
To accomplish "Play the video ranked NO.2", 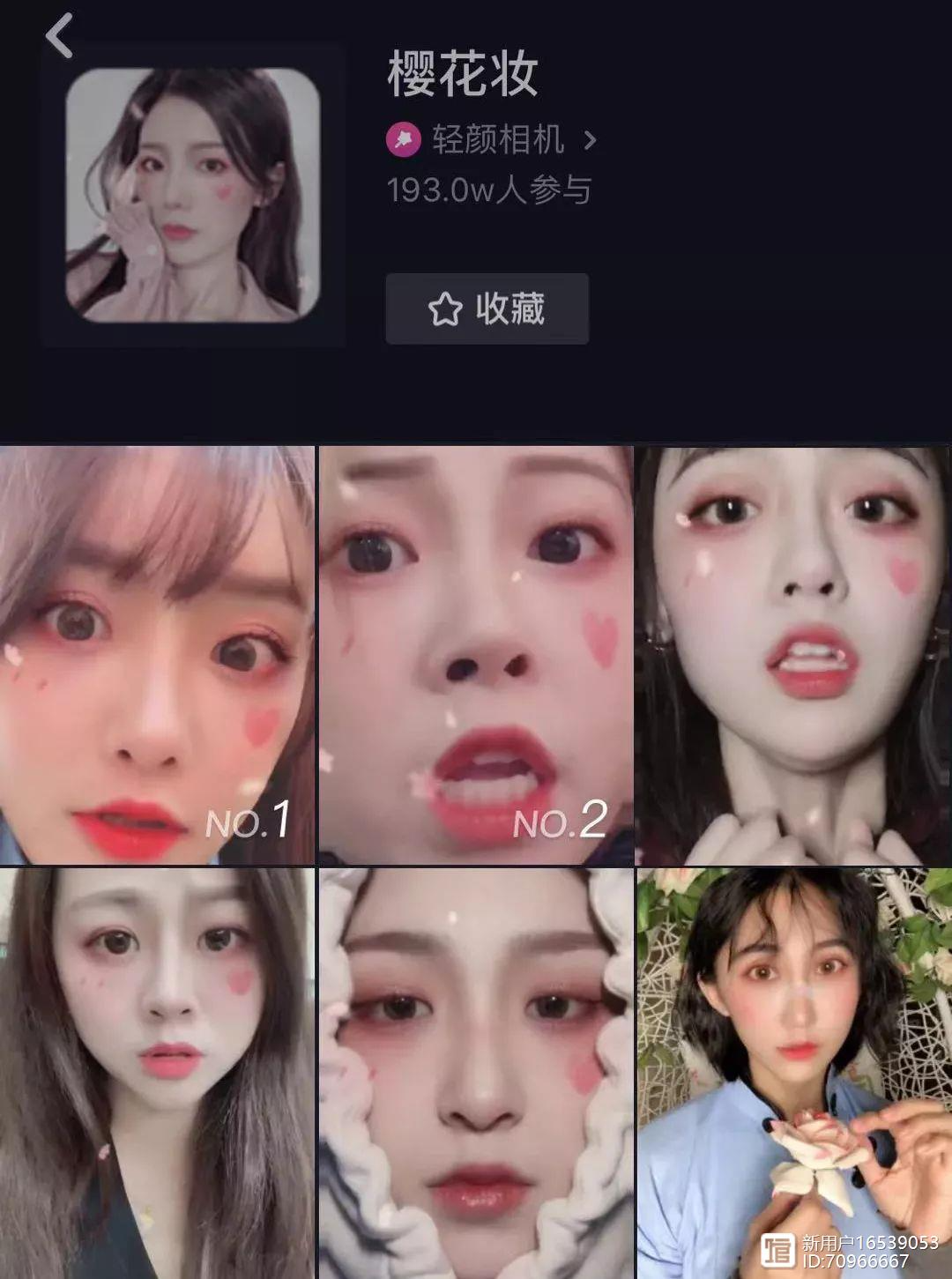I will [x=475, y=655].
